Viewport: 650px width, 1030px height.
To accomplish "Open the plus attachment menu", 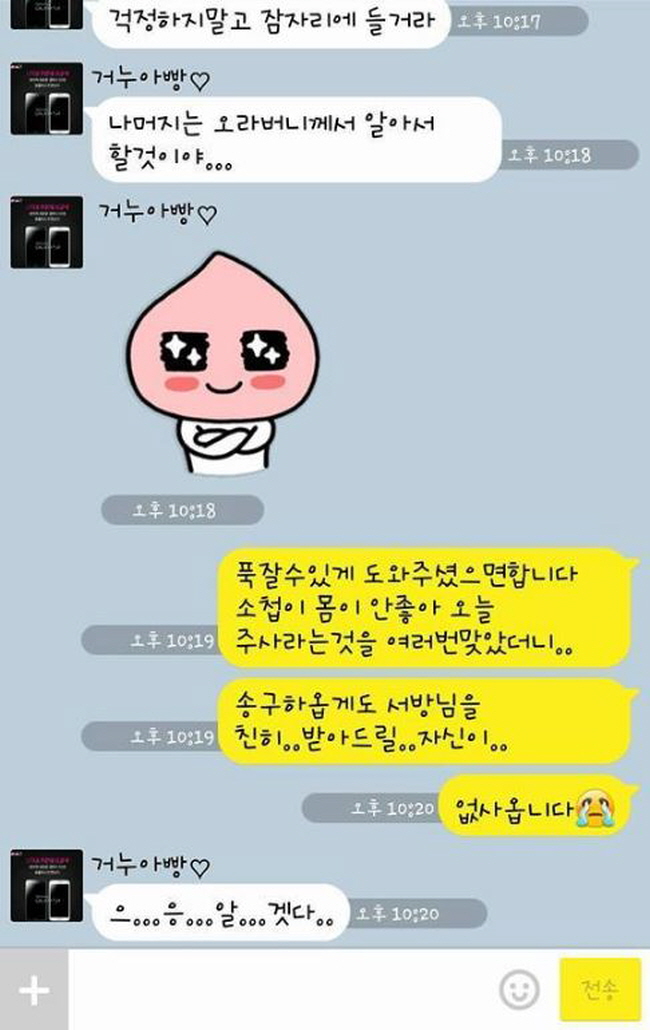I will (33, 990).
